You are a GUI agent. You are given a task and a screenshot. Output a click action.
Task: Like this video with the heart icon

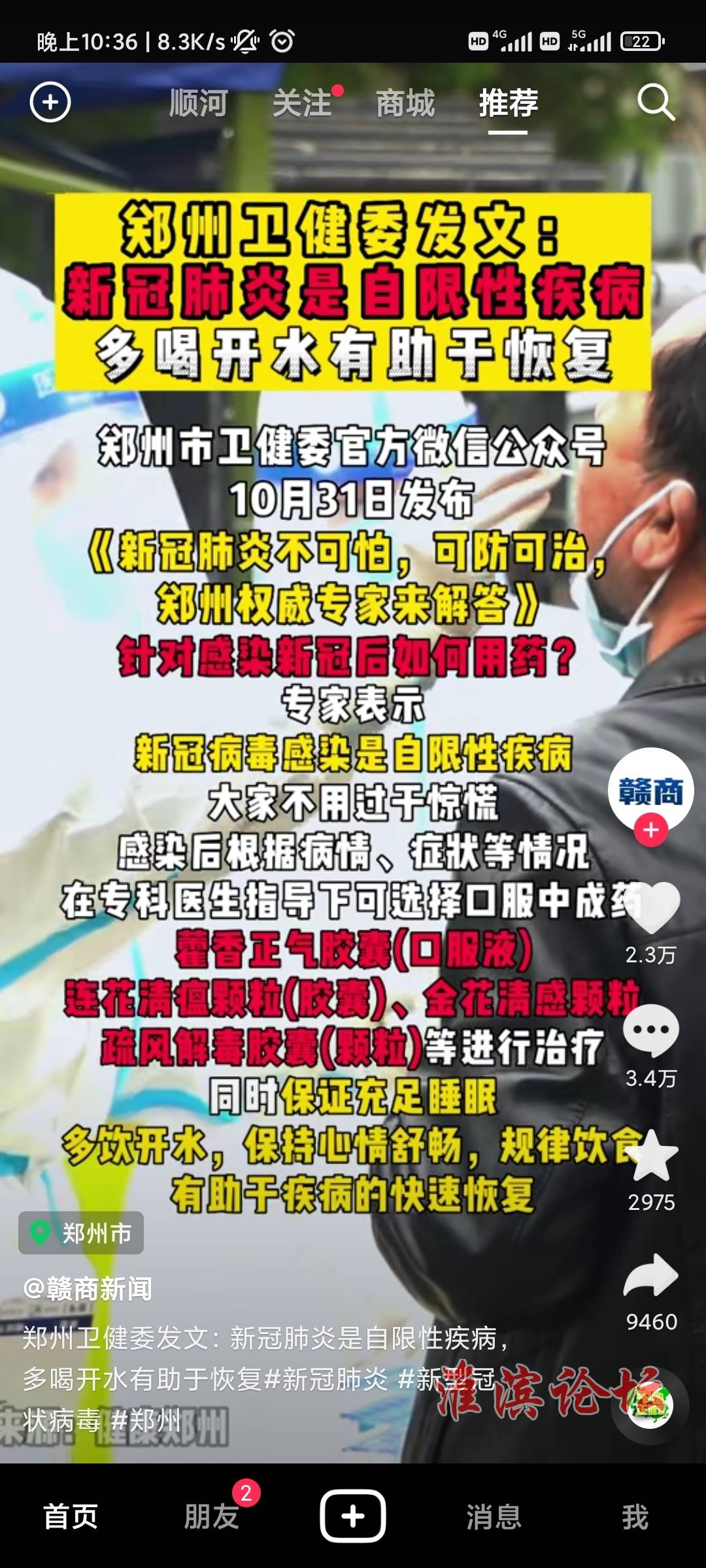point(651,907)
